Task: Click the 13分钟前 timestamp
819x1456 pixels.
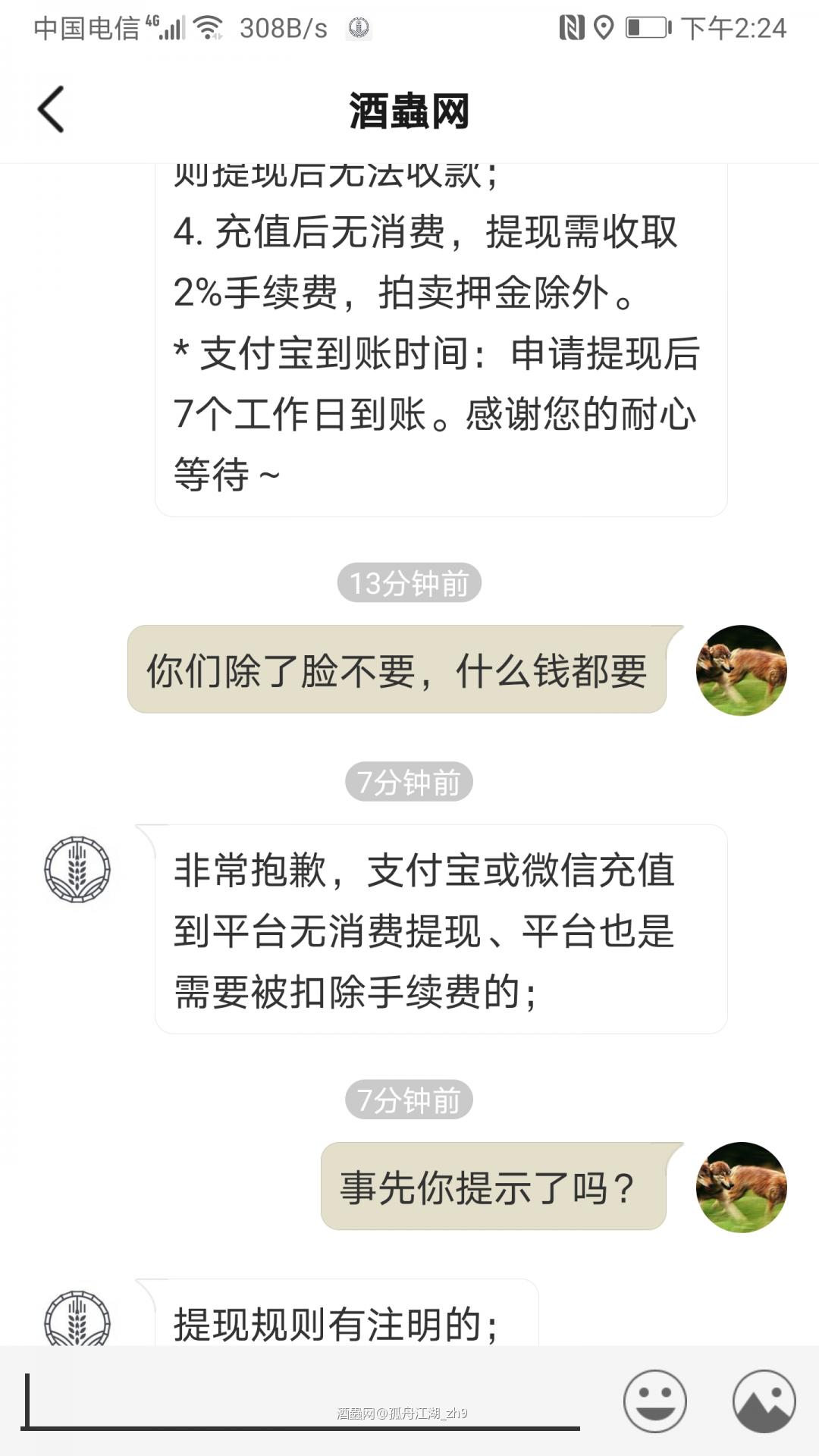Action: [x=409, y=584]
